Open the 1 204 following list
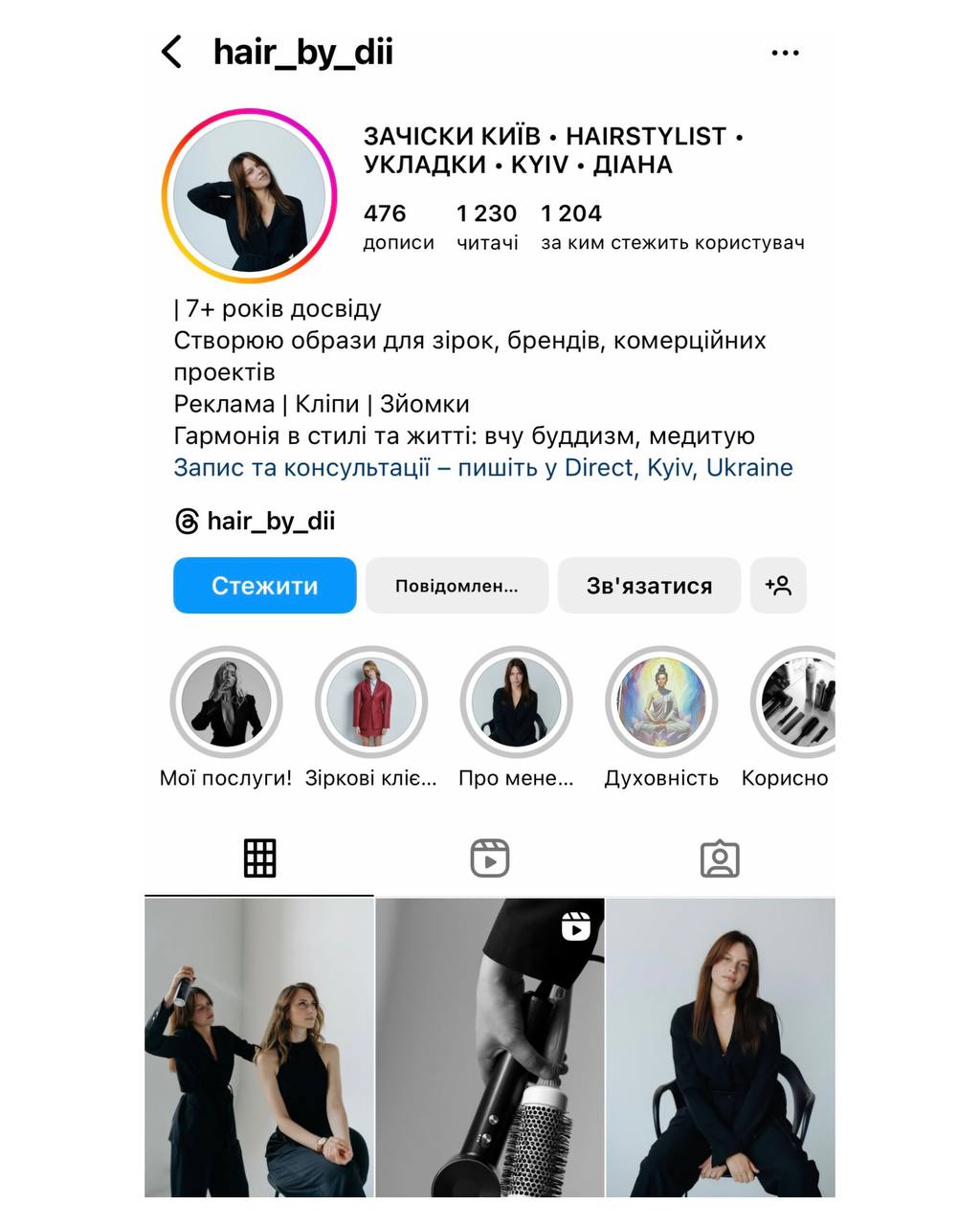The height and width of the screenshot is (1225, 980). pyautogui.click(x=672, y=227)
